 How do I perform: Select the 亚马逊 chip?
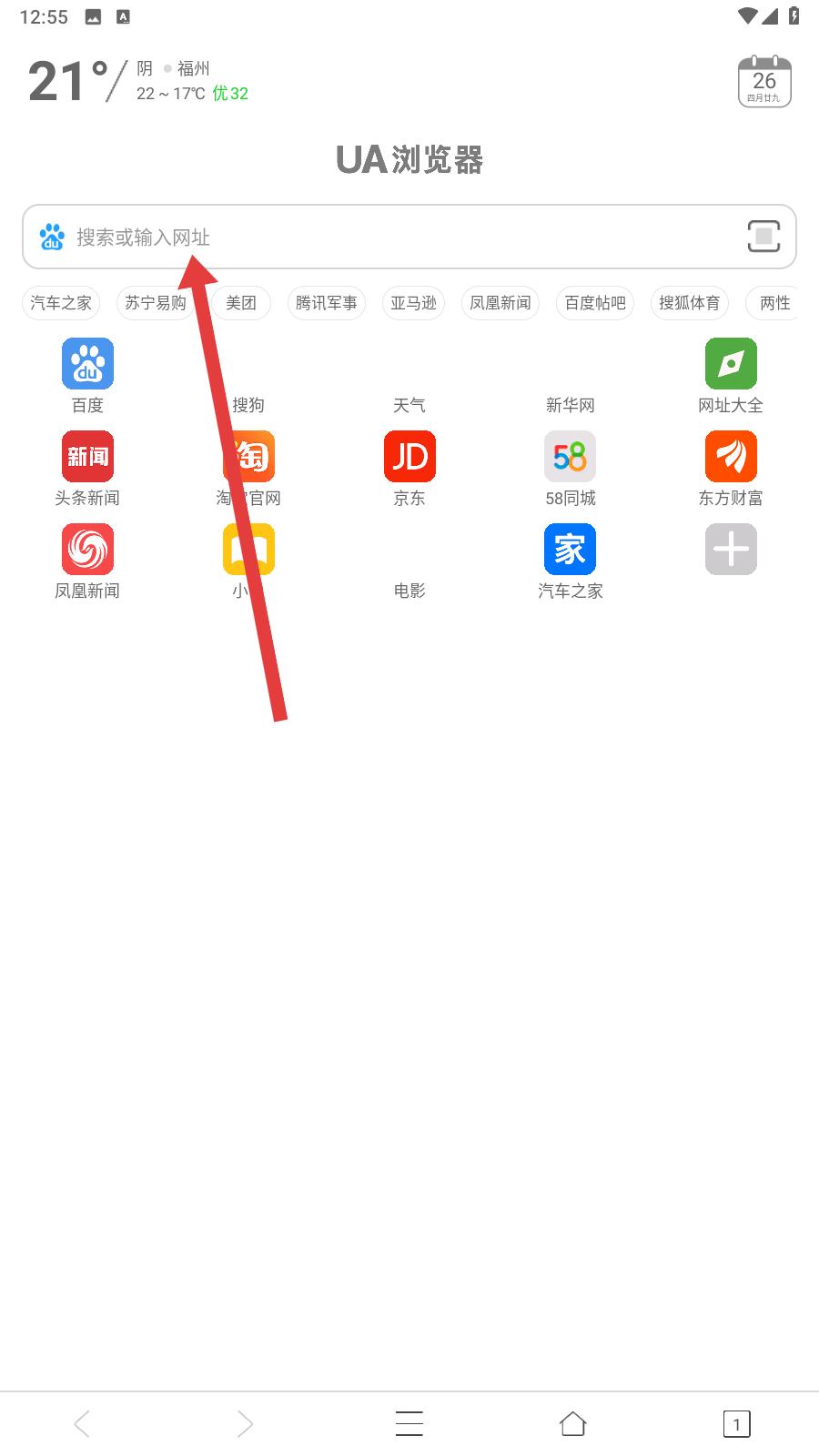tap(413, 303)
